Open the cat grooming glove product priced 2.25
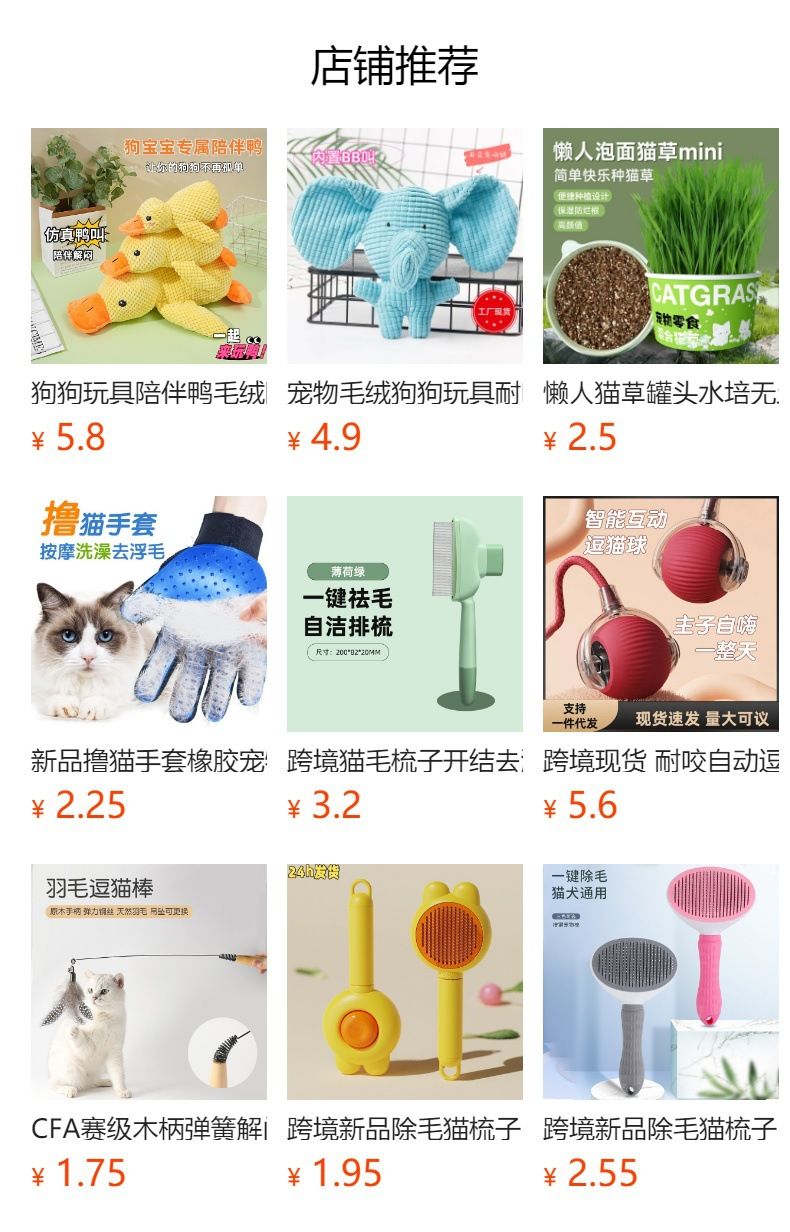Screen dimensions: 790x1232 pos(149,614)
